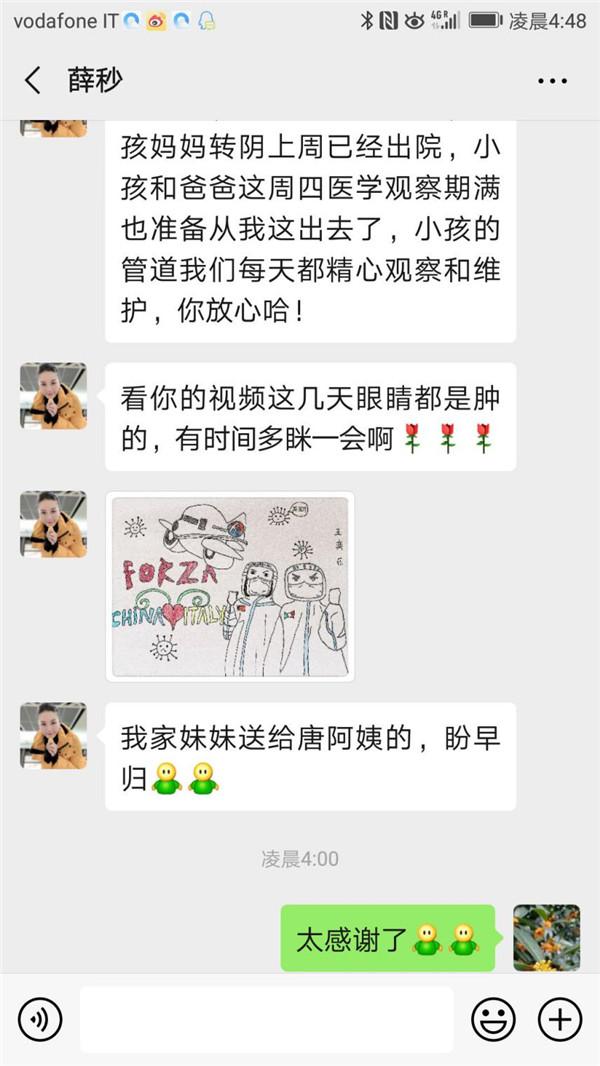
Task: Switch to voice message input
Action: point(40,1020)
